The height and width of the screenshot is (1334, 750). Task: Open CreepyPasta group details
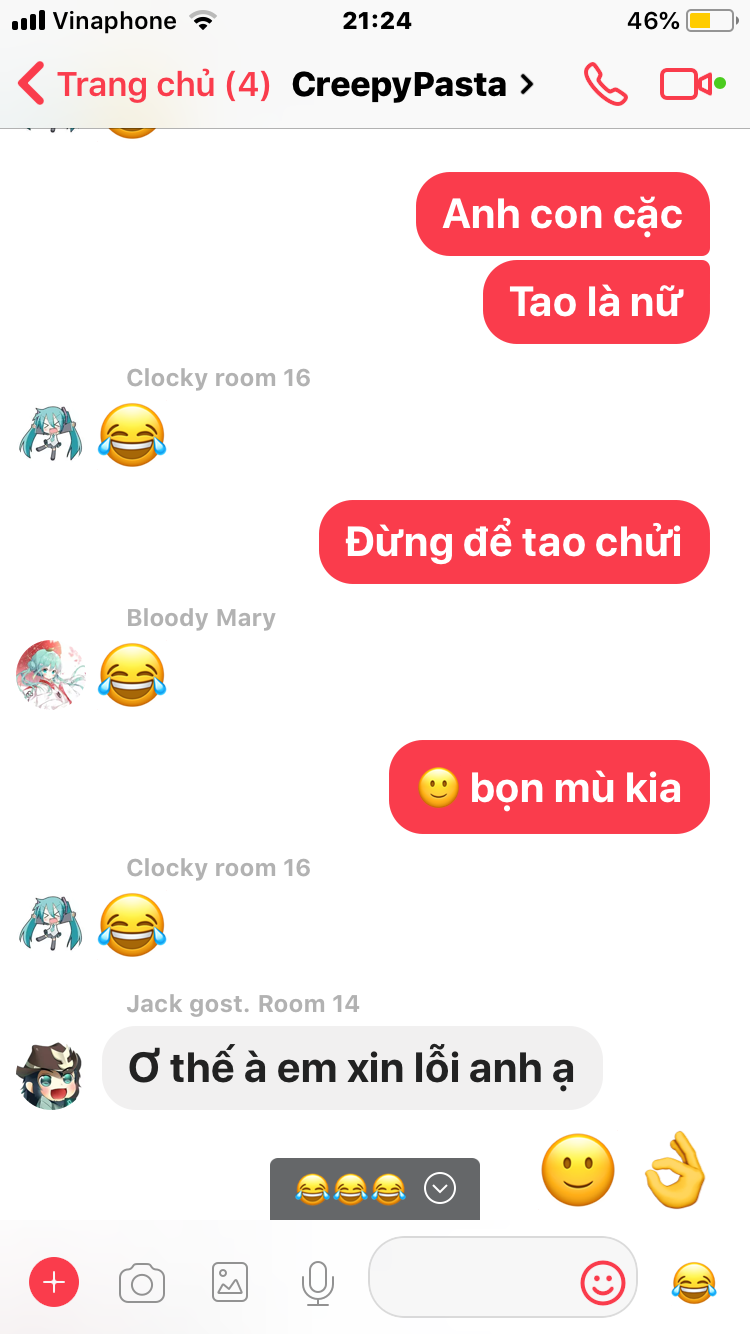(x=412, y=84)
